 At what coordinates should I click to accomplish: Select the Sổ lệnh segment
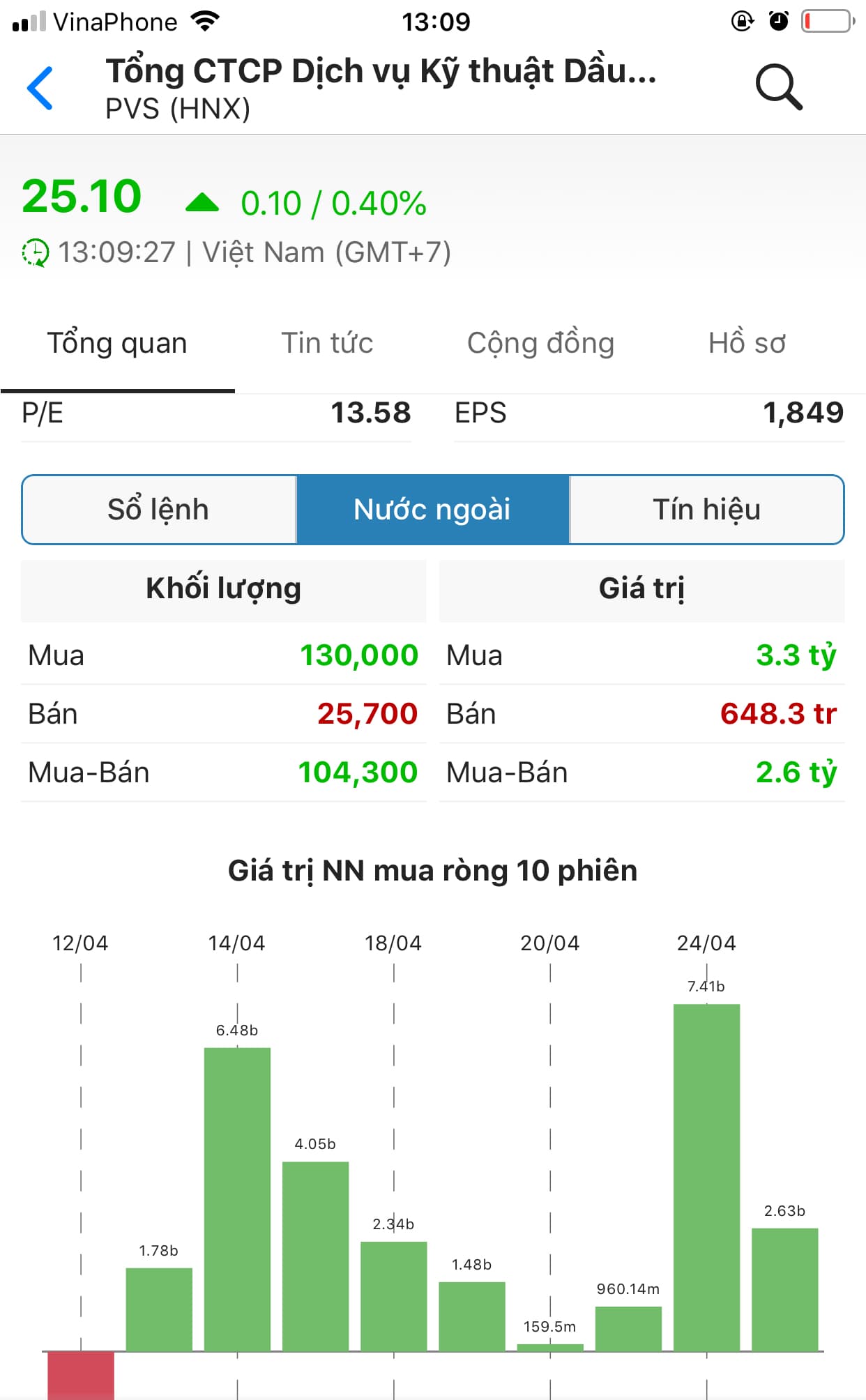(x=159, y=510)
